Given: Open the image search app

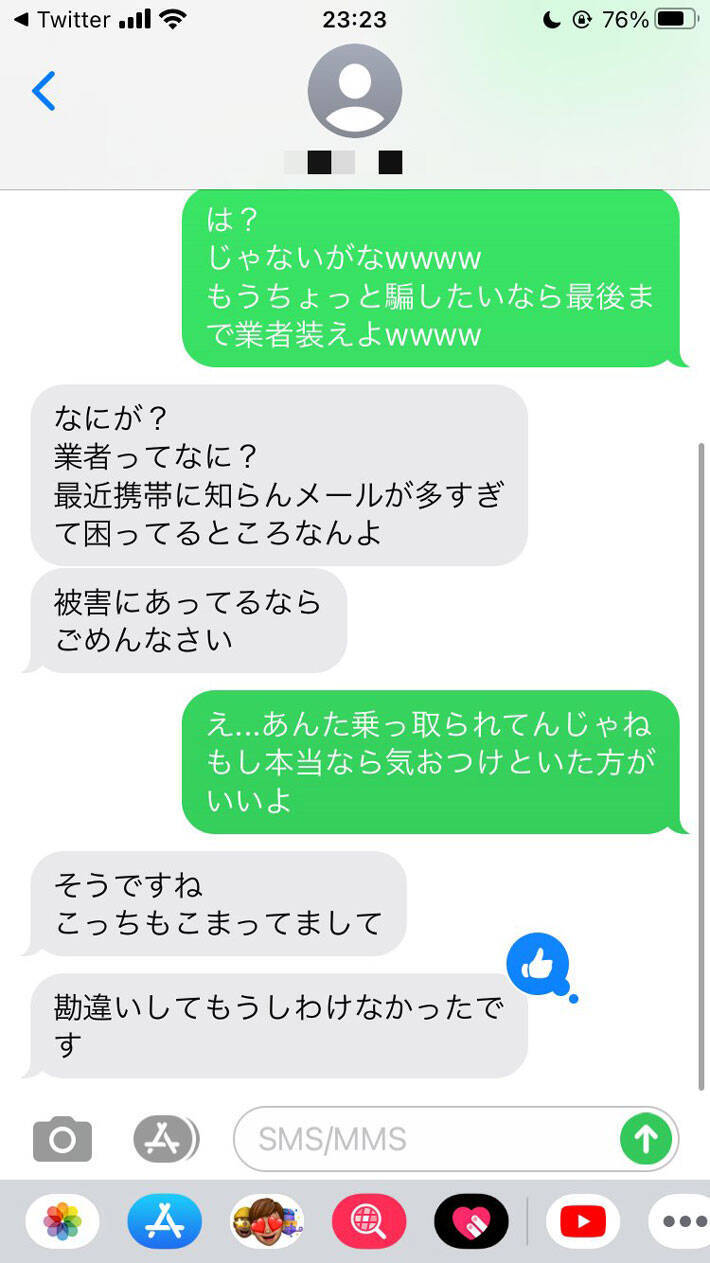Looking at the screenshot, I should click(369, 1221).
